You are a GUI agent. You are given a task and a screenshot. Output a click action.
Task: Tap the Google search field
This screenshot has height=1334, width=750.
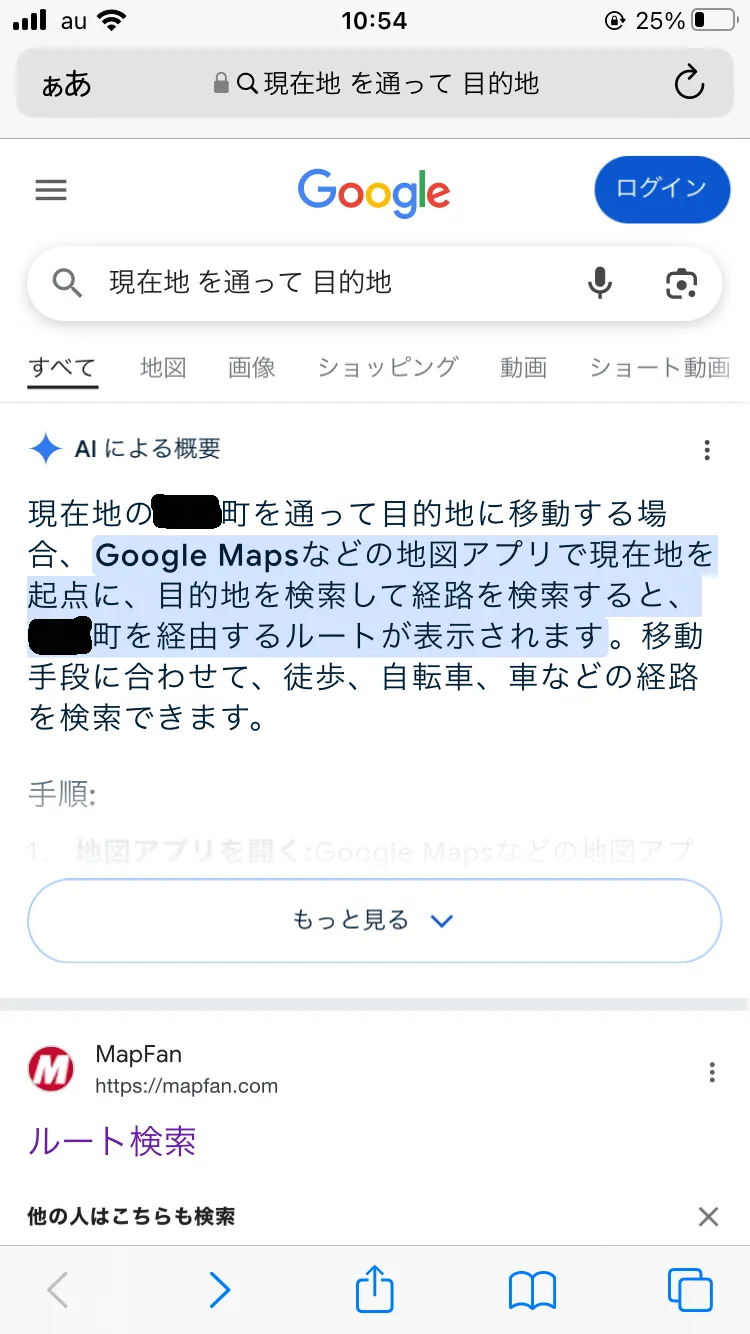click(330, 284)
